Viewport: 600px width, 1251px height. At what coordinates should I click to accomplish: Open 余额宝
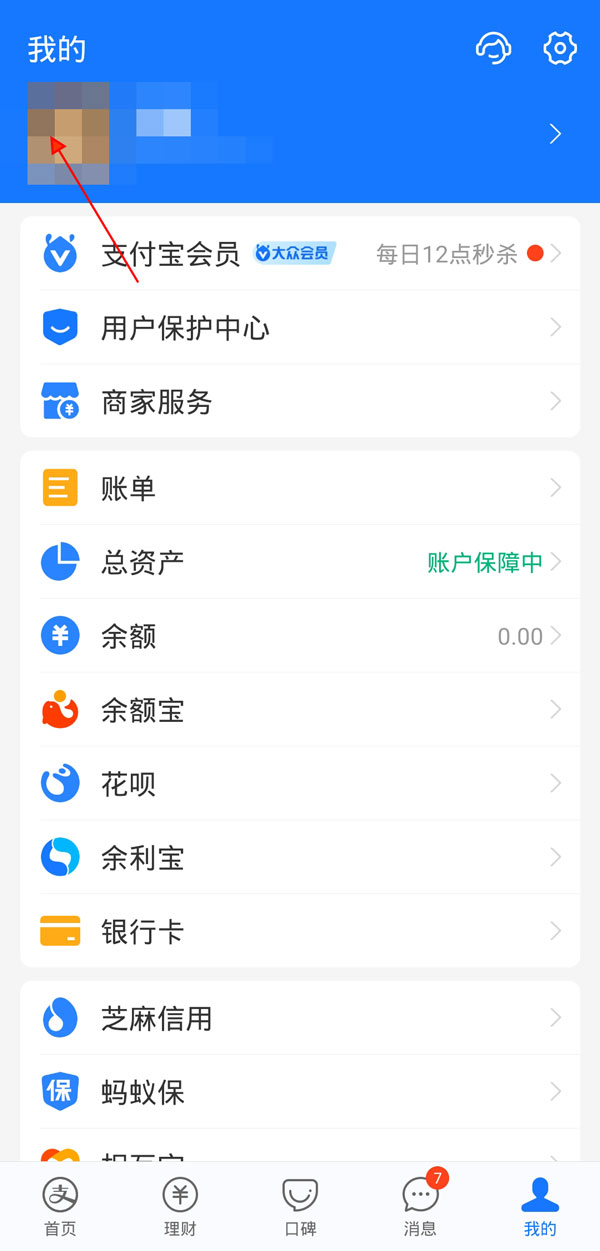tap(300, 710)
